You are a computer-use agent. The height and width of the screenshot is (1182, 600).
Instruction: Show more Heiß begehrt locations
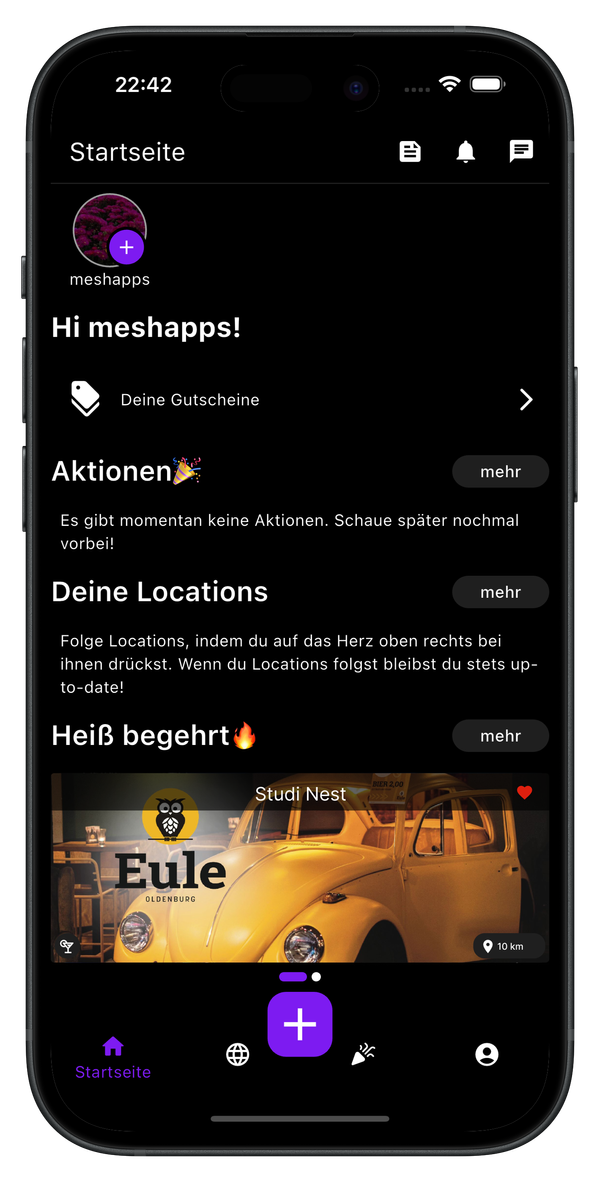500,736
